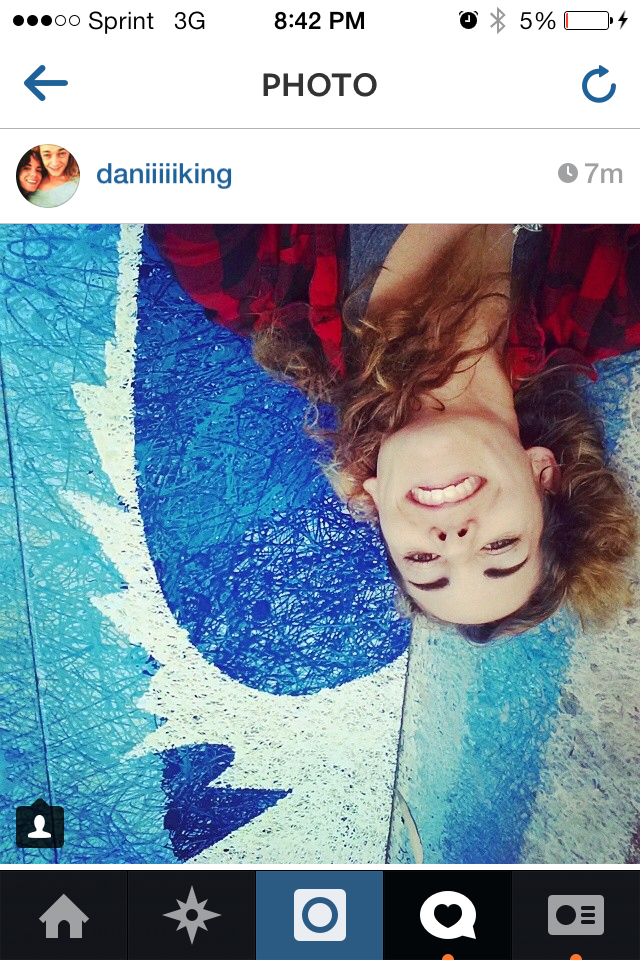The image size is (640, 960).
Task: Open the Camera tab
Action: coord(319,916)
